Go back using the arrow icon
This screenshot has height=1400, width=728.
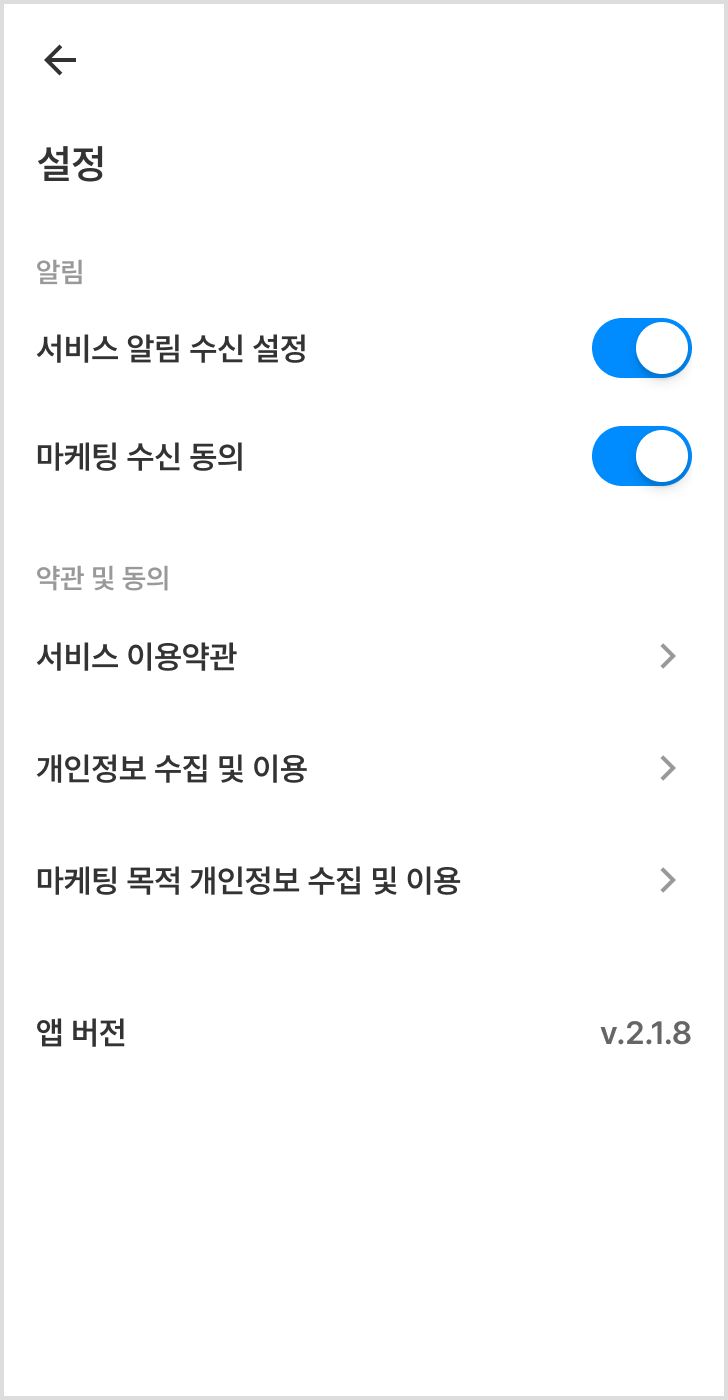click(60, 61)
